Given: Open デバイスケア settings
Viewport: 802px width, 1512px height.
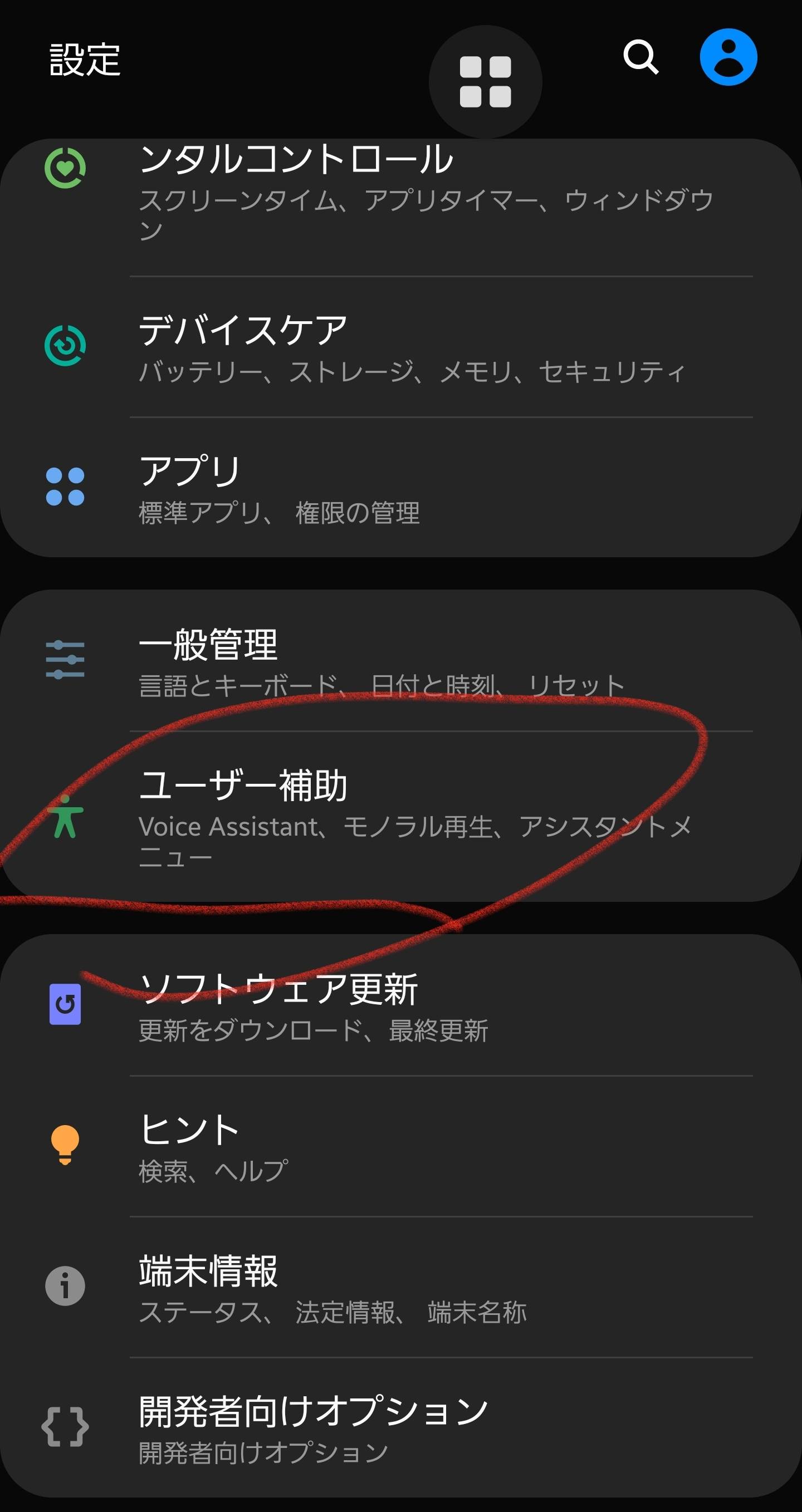Looking at the screenshot, I should pyautogui.click(x=401, y=347).
